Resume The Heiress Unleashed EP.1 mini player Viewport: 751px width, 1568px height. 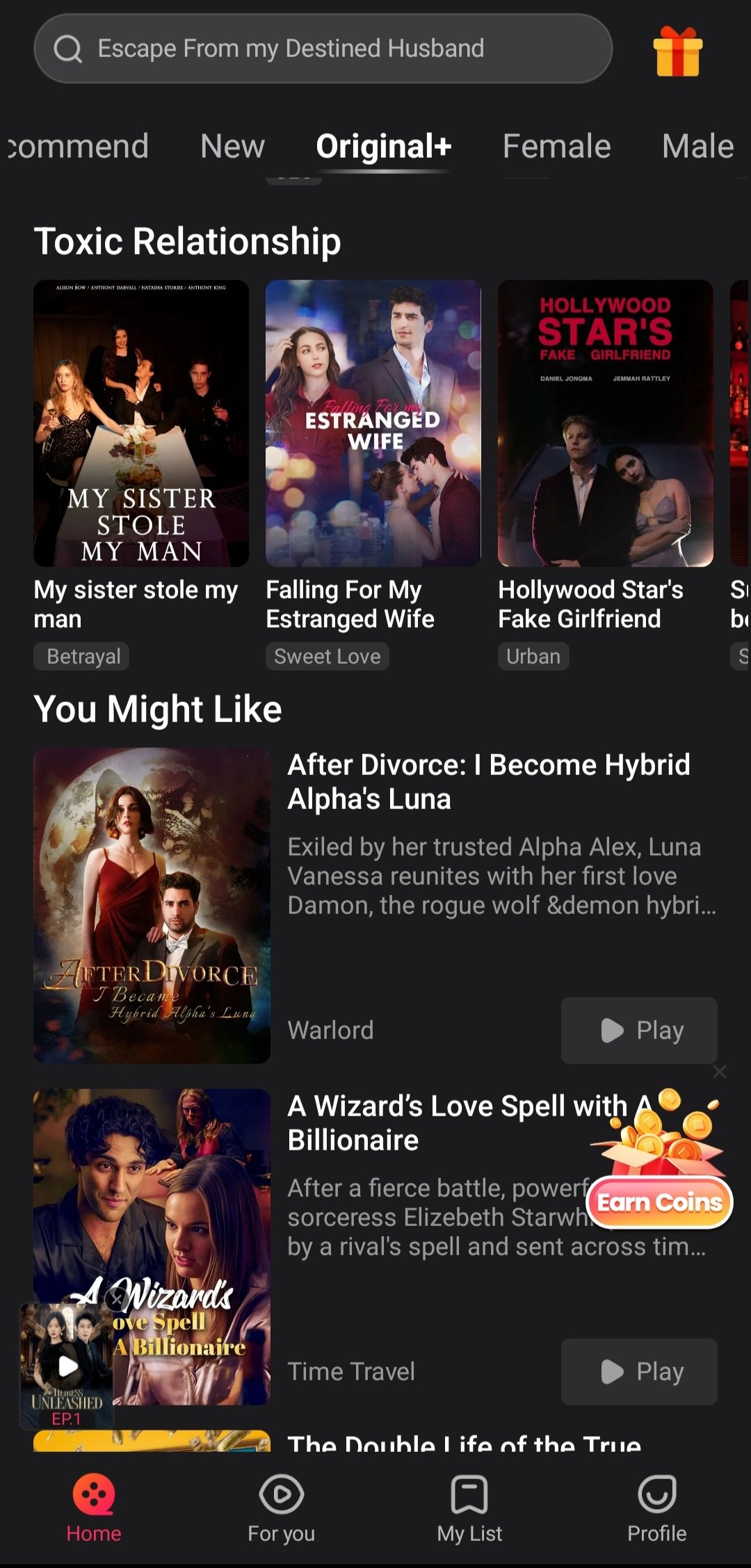click(x=67, y=1366)
